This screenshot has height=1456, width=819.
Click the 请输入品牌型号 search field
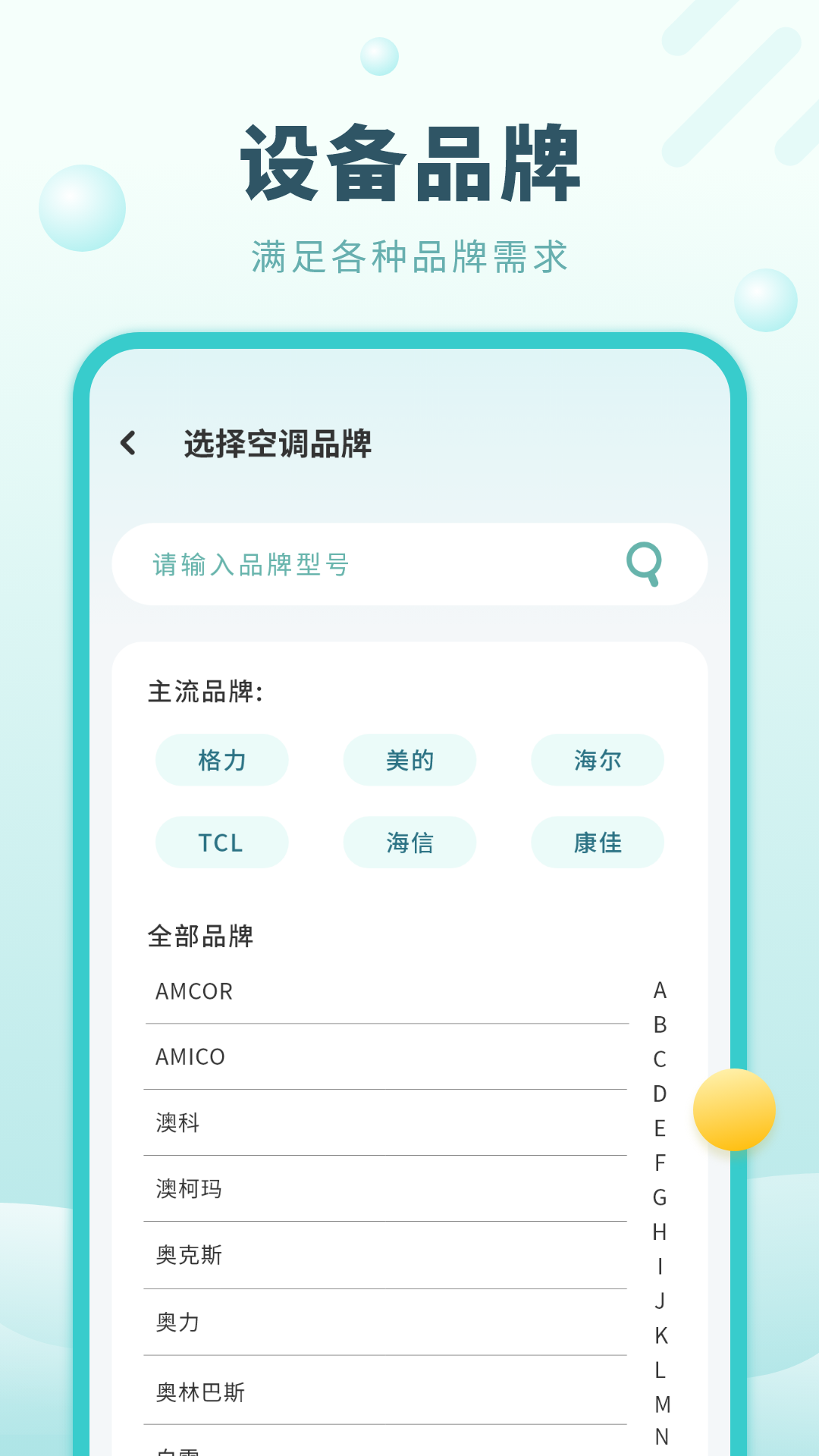pos(341,564)
